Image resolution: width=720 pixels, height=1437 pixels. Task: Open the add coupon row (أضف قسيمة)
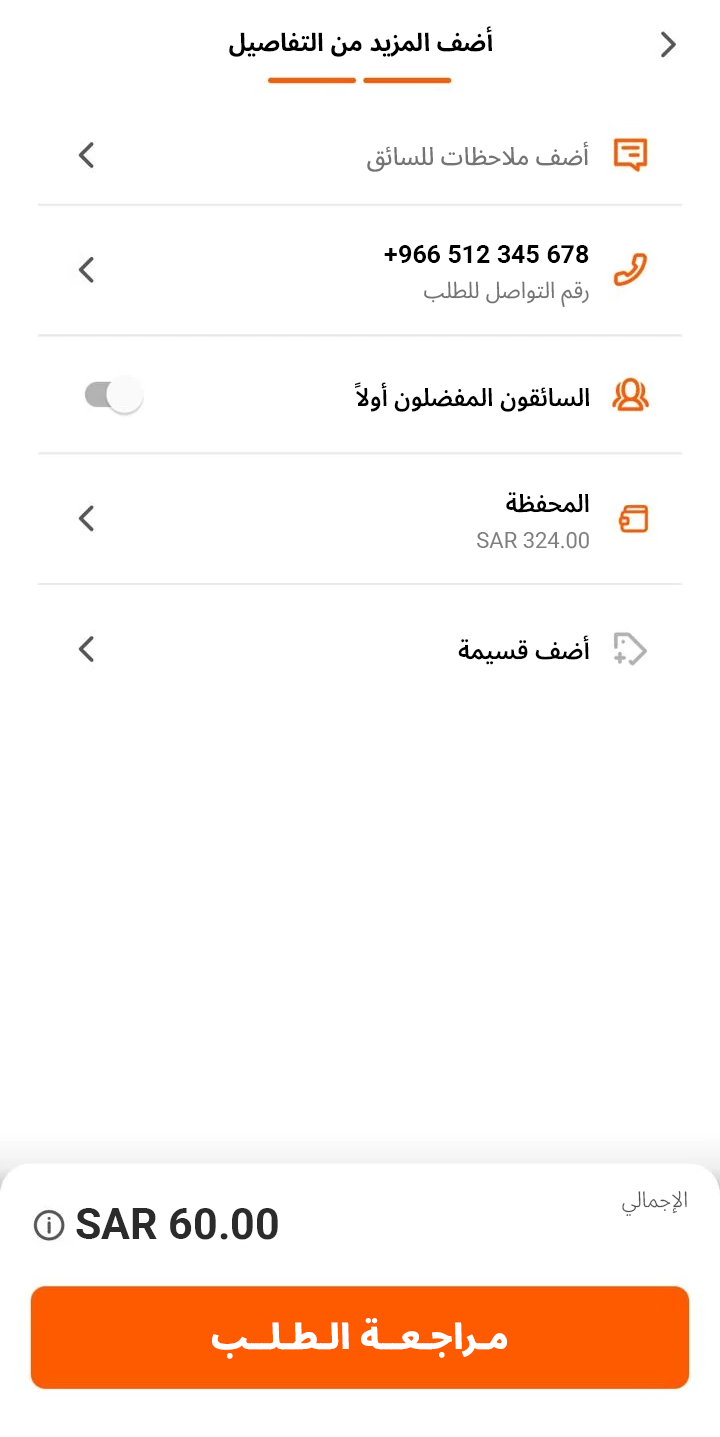(x=360, y=650)
